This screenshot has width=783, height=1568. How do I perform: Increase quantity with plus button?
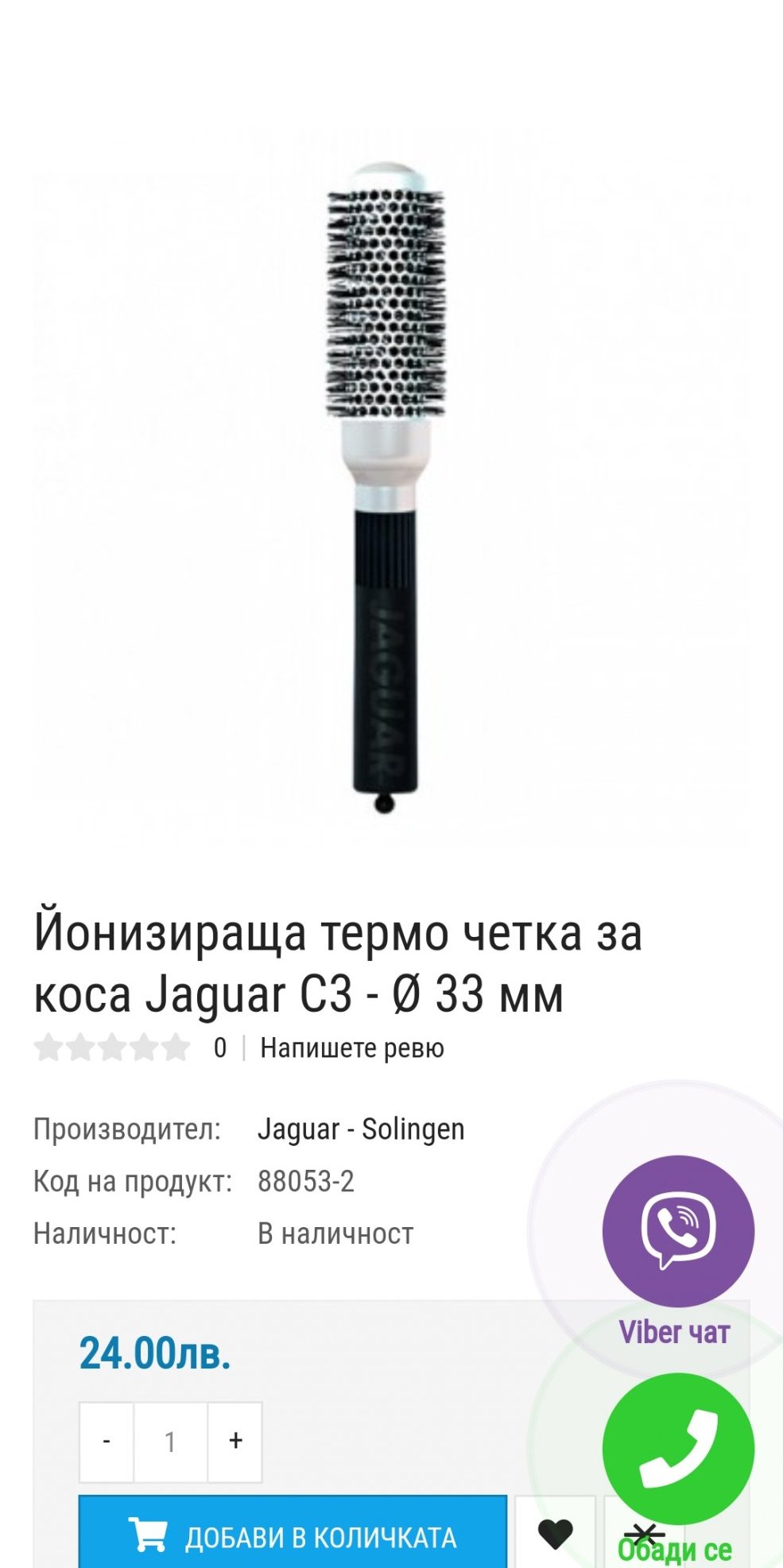click(x=235, y=1441)
